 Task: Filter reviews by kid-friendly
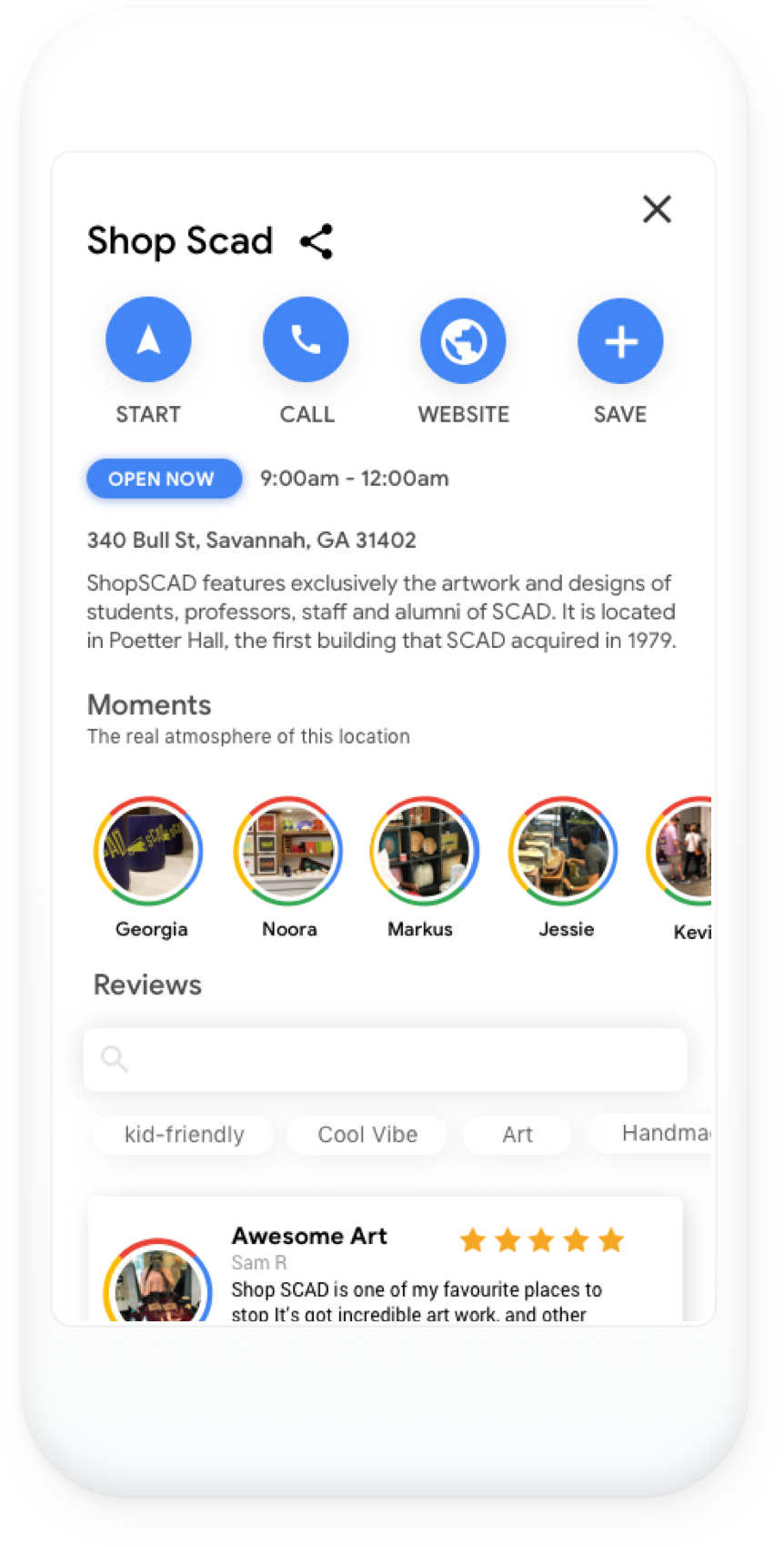184,1135
